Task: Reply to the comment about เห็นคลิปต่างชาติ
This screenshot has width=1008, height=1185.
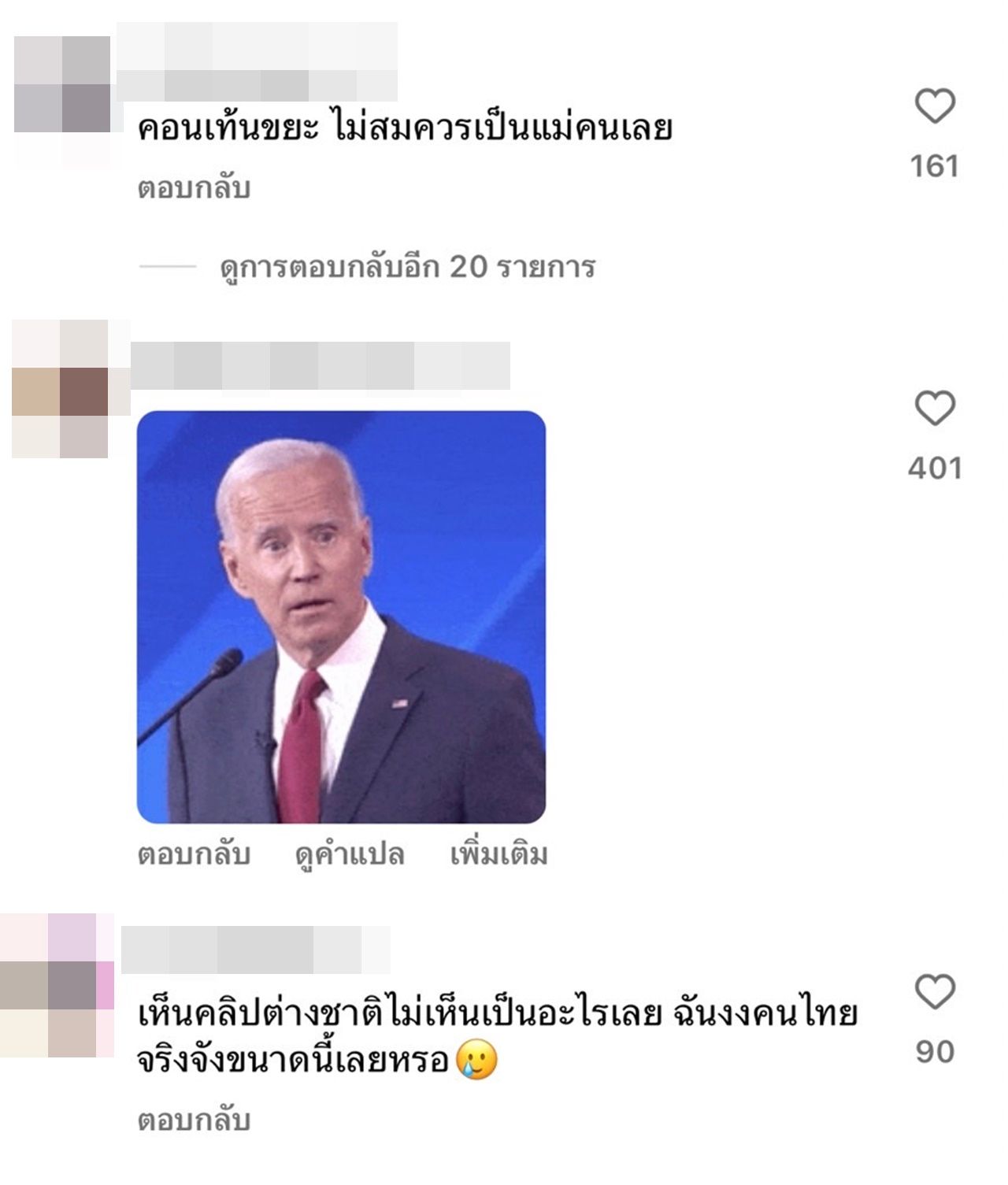Action: point(194,1120)
